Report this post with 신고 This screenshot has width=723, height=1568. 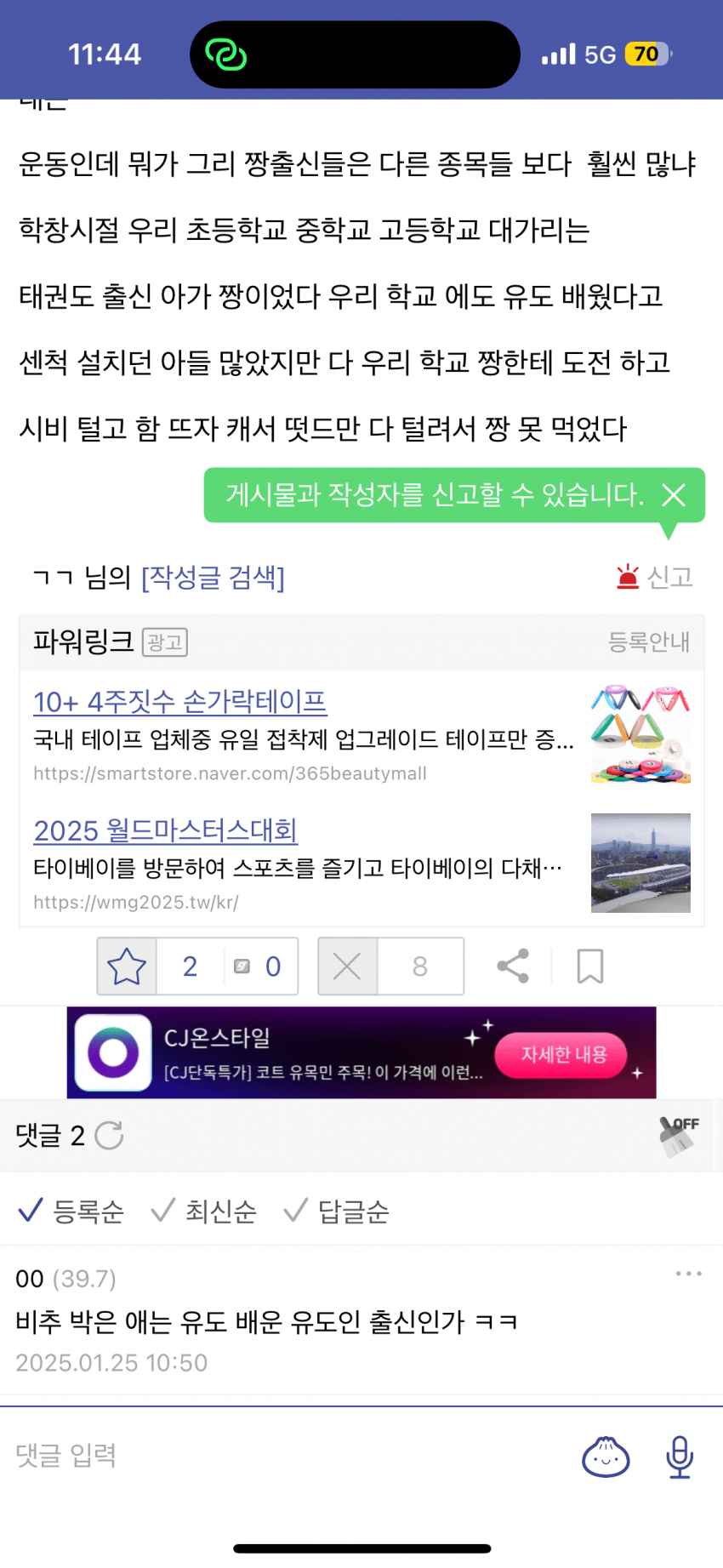coord(655,577)
